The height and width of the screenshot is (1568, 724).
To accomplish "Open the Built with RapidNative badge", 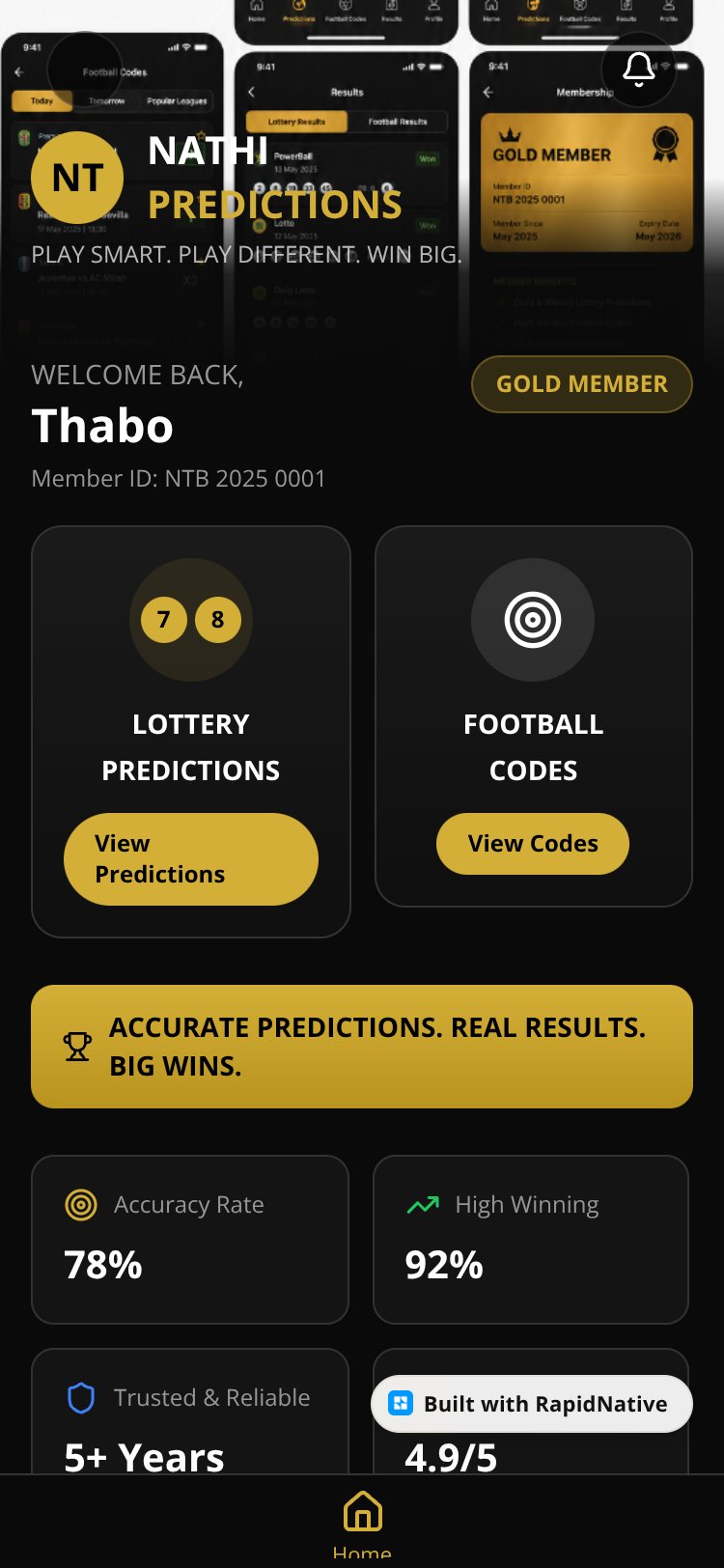I will point(532,1404).
